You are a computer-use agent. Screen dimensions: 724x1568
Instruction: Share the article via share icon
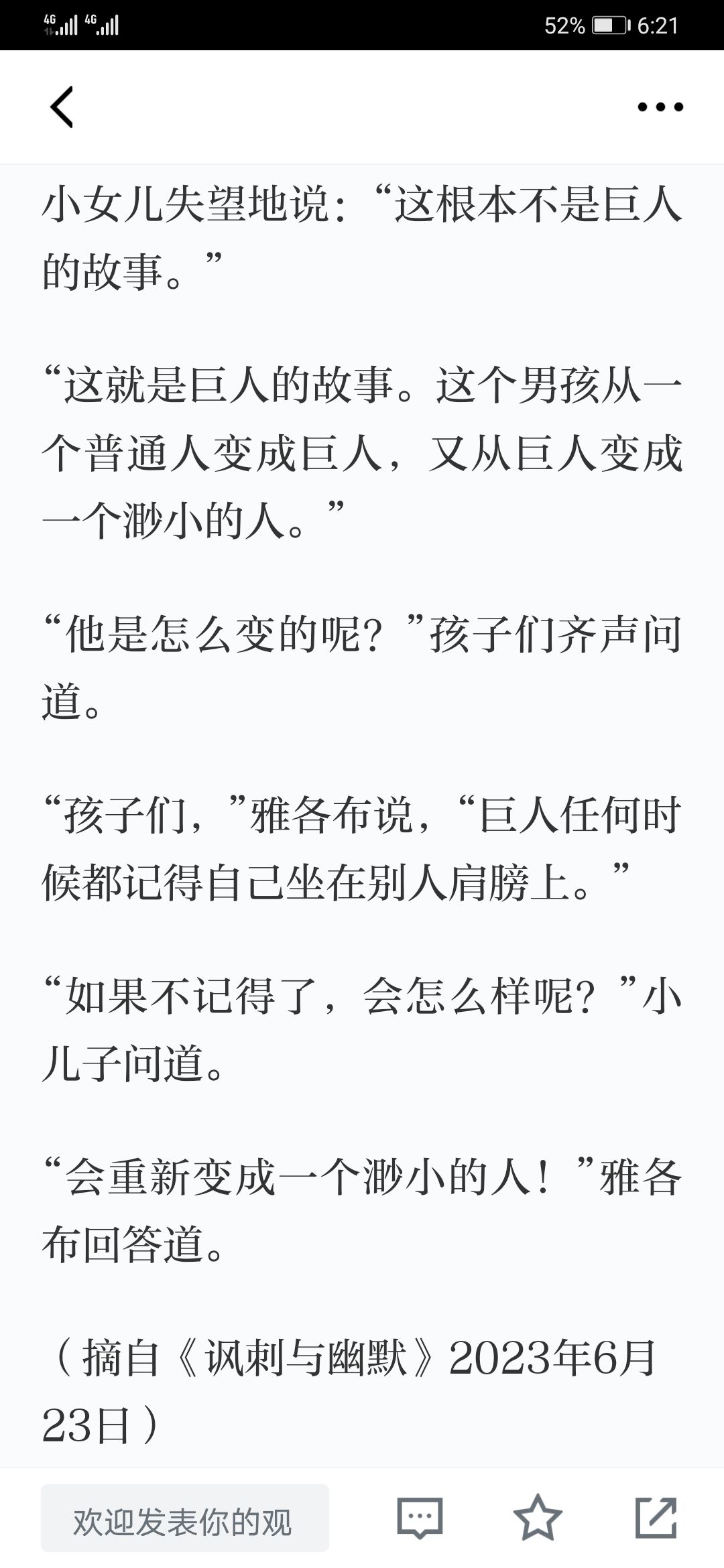click(x=656, y=1517)
